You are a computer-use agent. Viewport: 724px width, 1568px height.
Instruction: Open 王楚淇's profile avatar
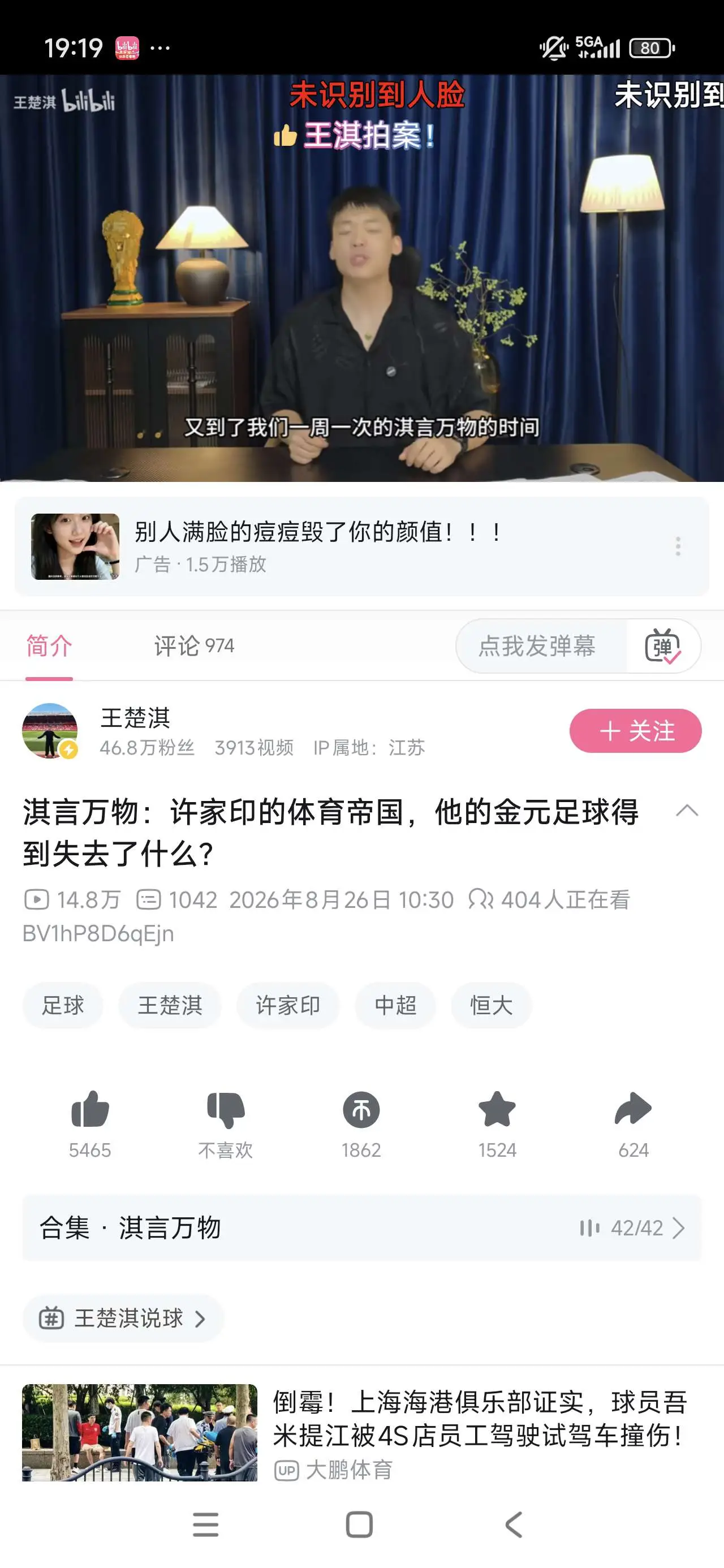50,730
